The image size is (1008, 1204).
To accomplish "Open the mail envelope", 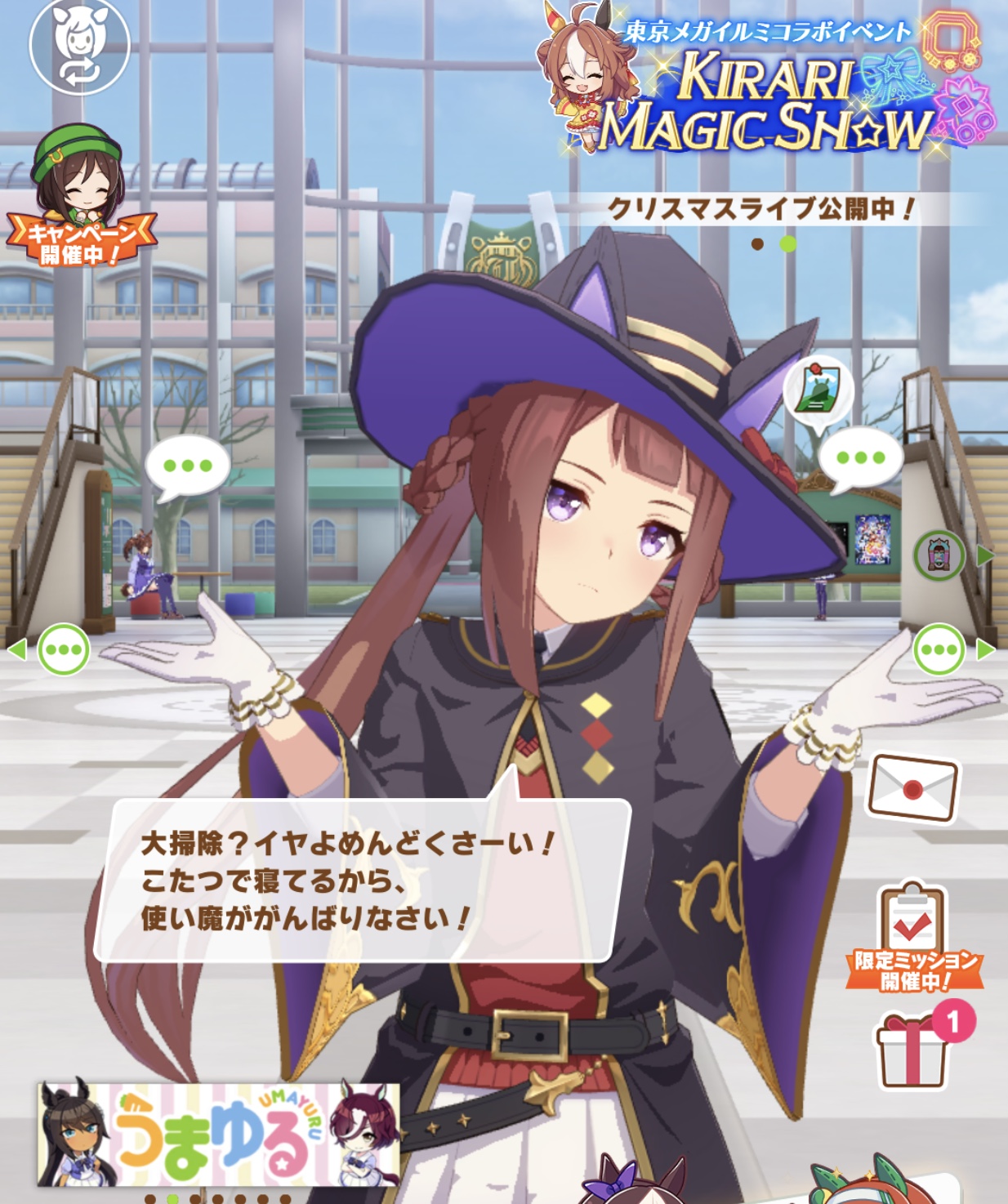I will (x=913, y=787).
